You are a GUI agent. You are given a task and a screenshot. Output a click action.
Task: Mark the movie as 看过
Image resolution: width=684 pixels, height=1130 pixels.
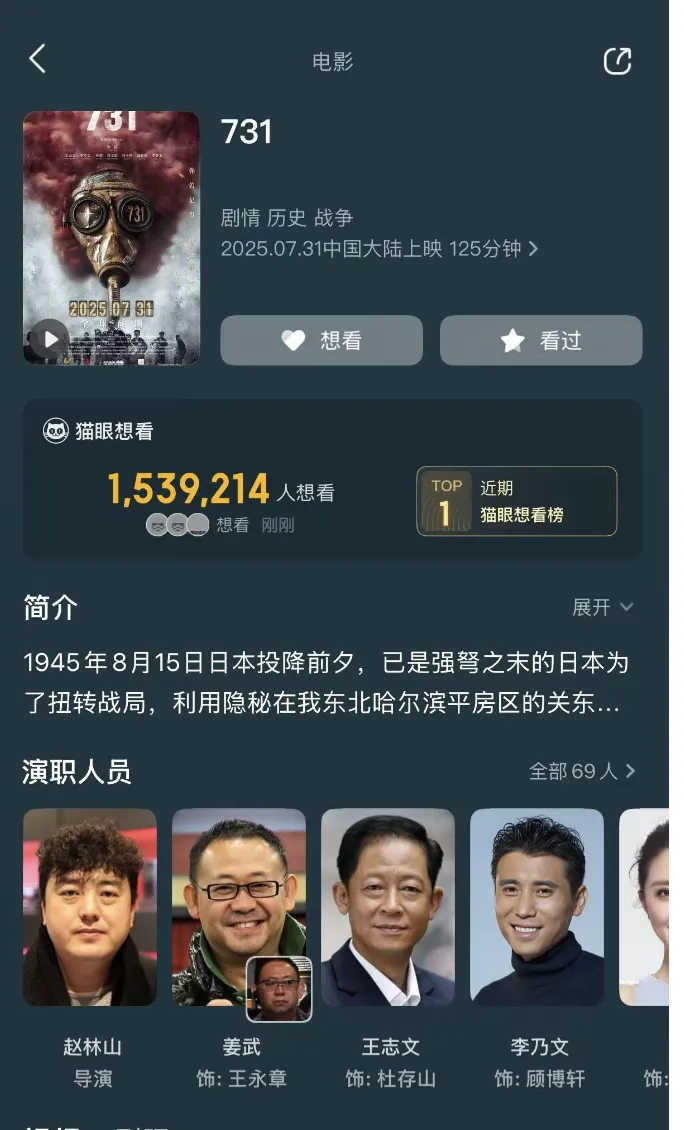(540, 341)
